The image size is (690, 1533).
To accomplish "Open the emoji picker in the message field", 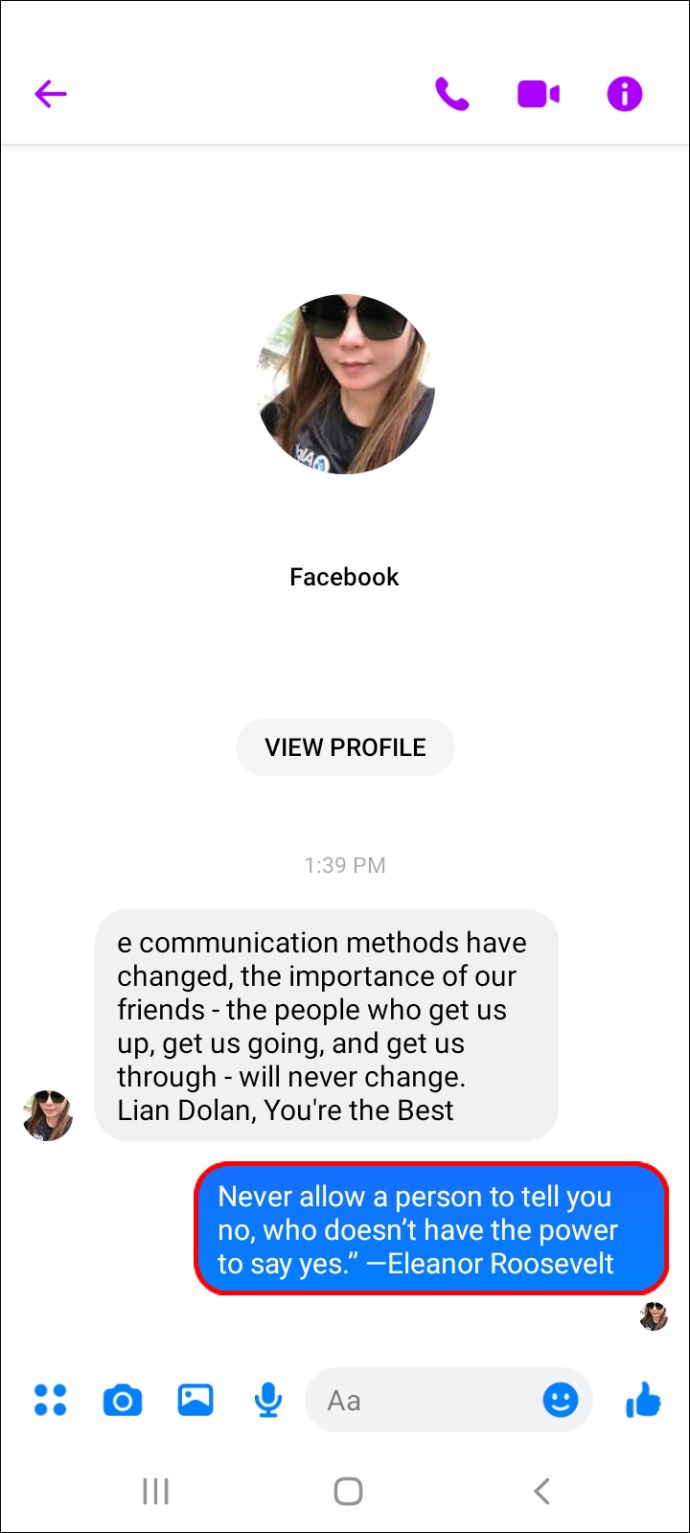I will (560, 1400).
